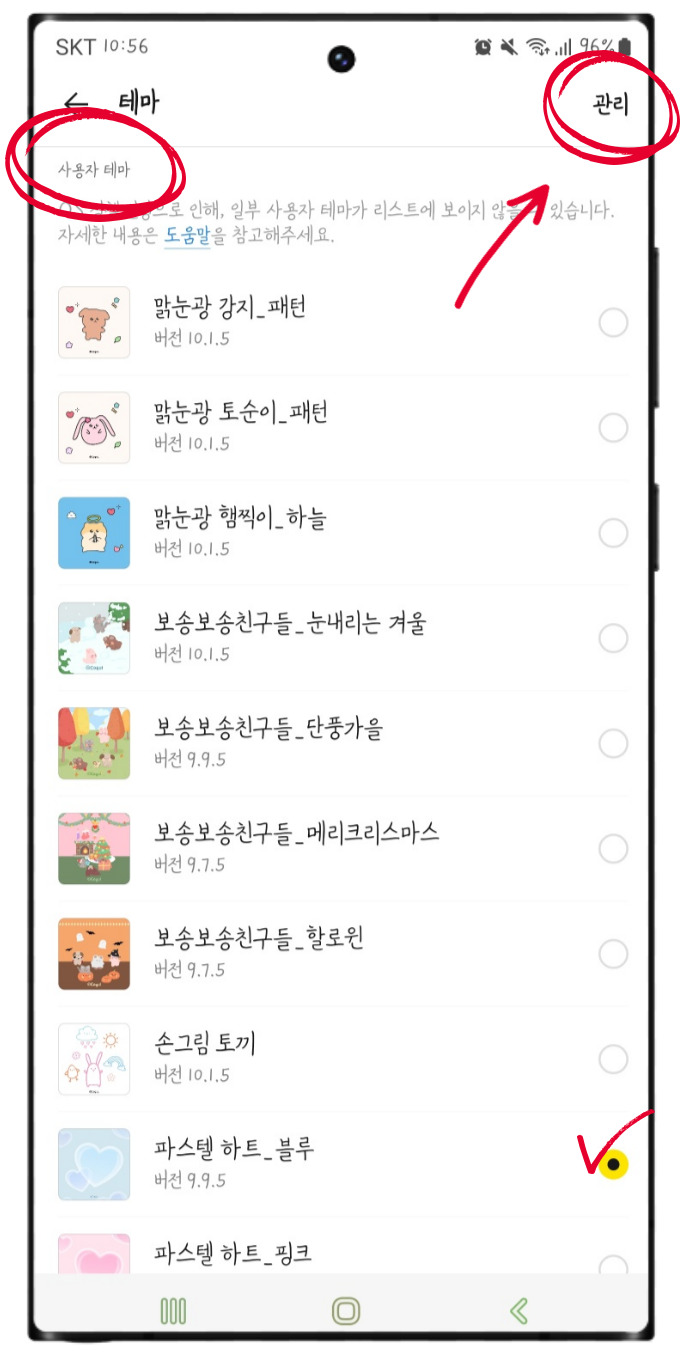Viewport: 680px width, 1360px height.
Task: Go back from the 테마 screen
Action: (76, 104)
